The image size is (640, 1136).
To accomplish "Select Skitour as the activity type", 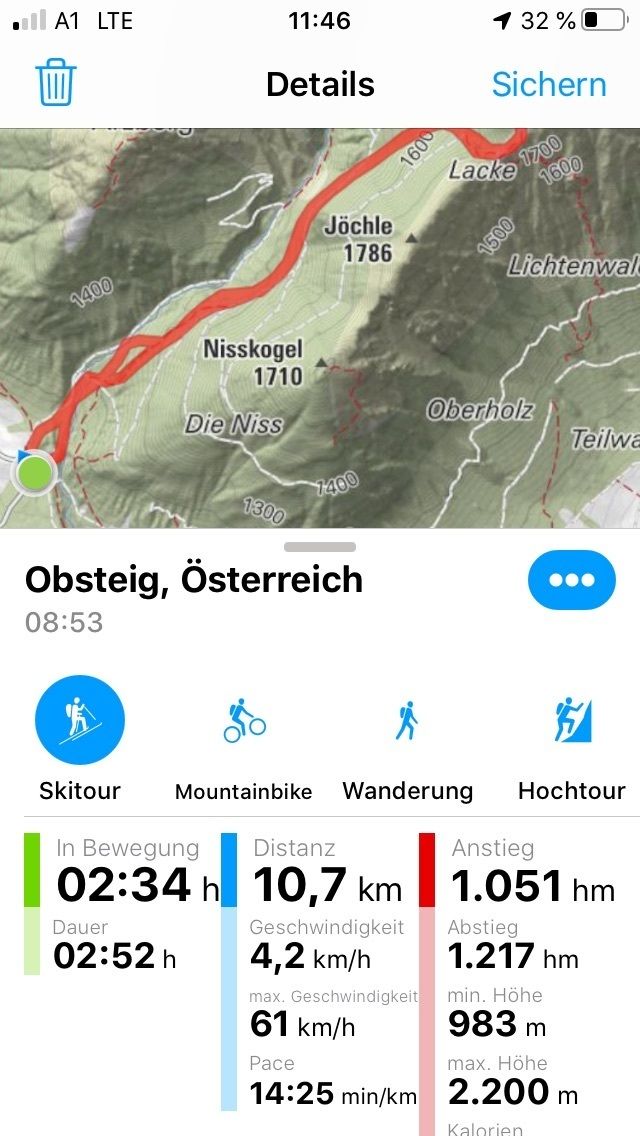I will click(x=80, y=721).
